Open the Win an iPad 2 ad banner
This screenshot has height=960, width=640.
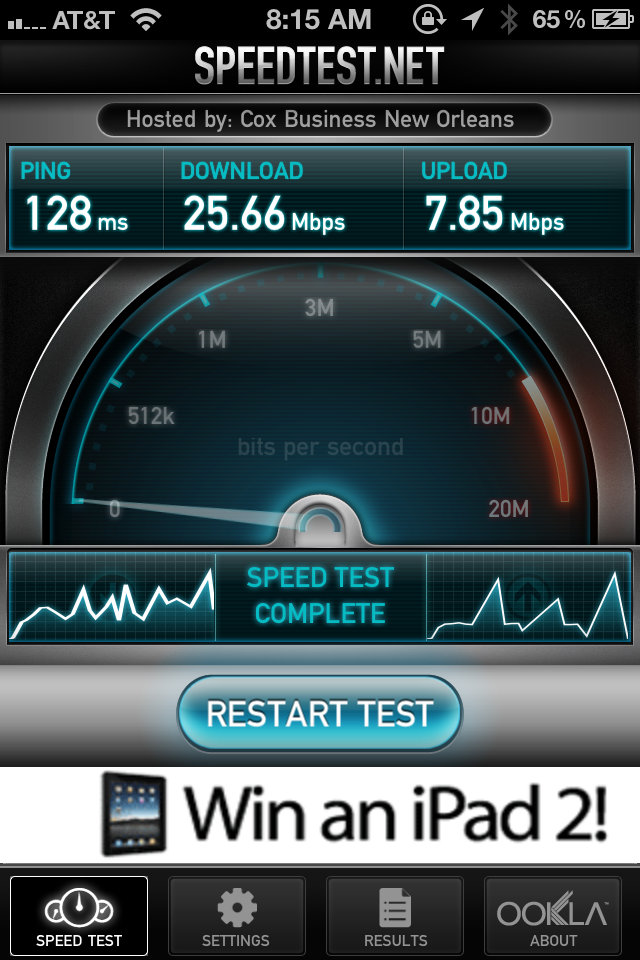(320, 815)
